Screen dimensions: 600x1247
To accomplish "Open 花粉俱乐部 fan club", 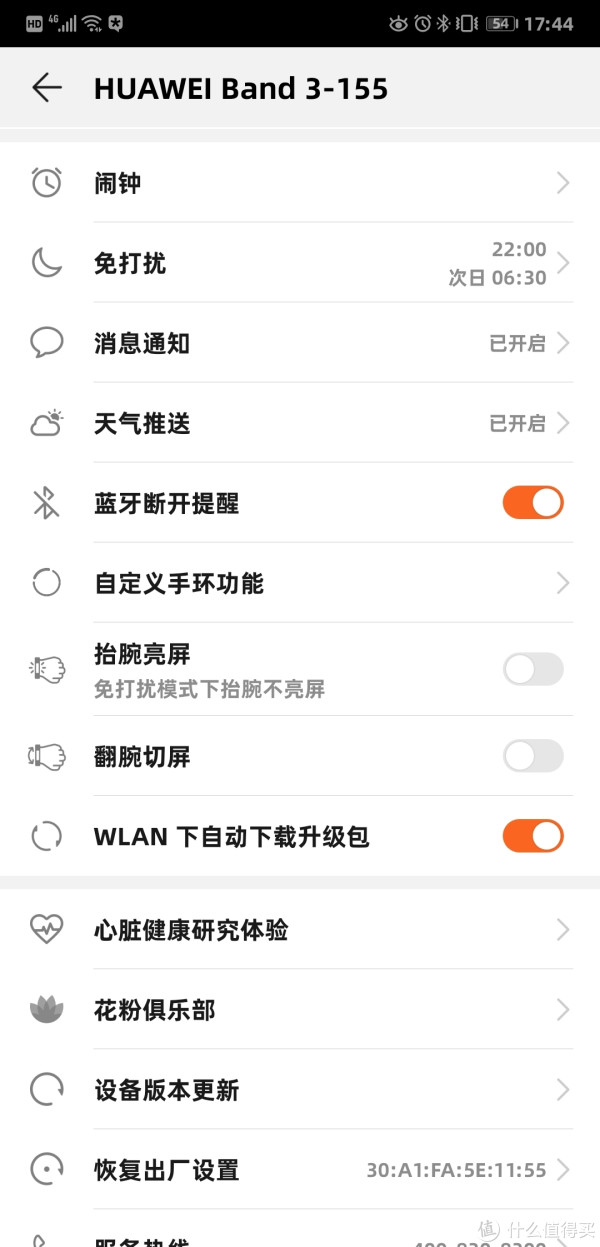I will [x=300, y=1010].
